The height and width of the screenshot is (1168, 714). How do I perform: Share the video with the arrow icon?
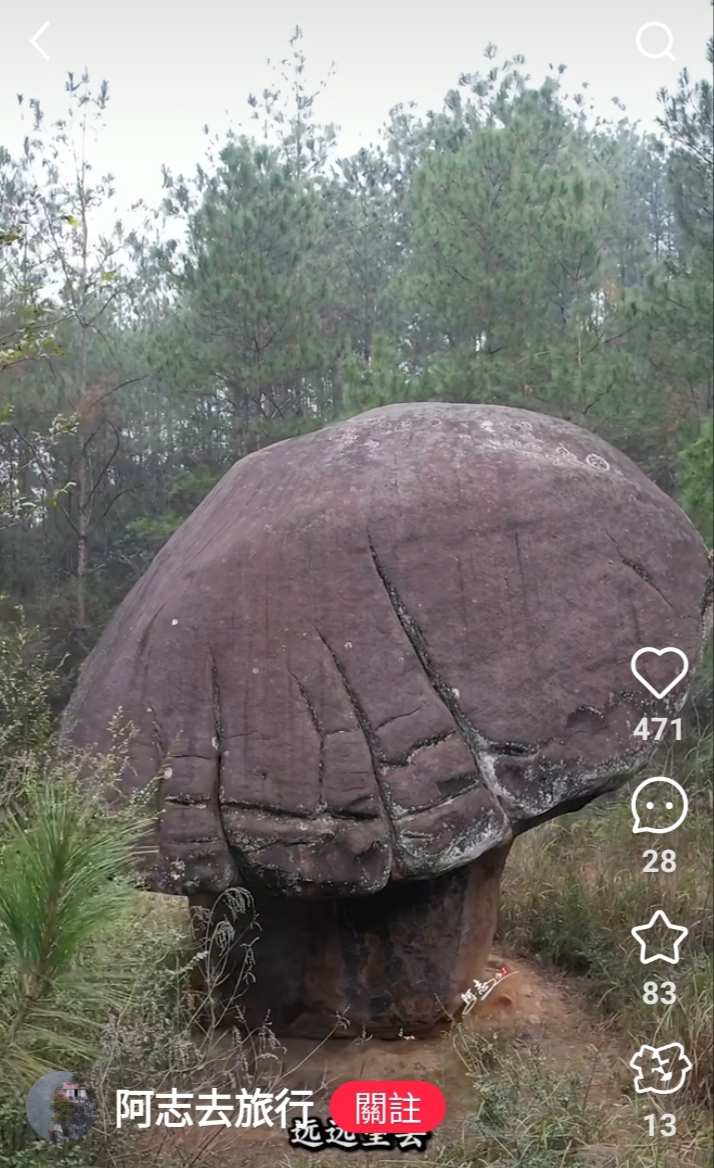pyautogui.click(x=660, y=1069)
